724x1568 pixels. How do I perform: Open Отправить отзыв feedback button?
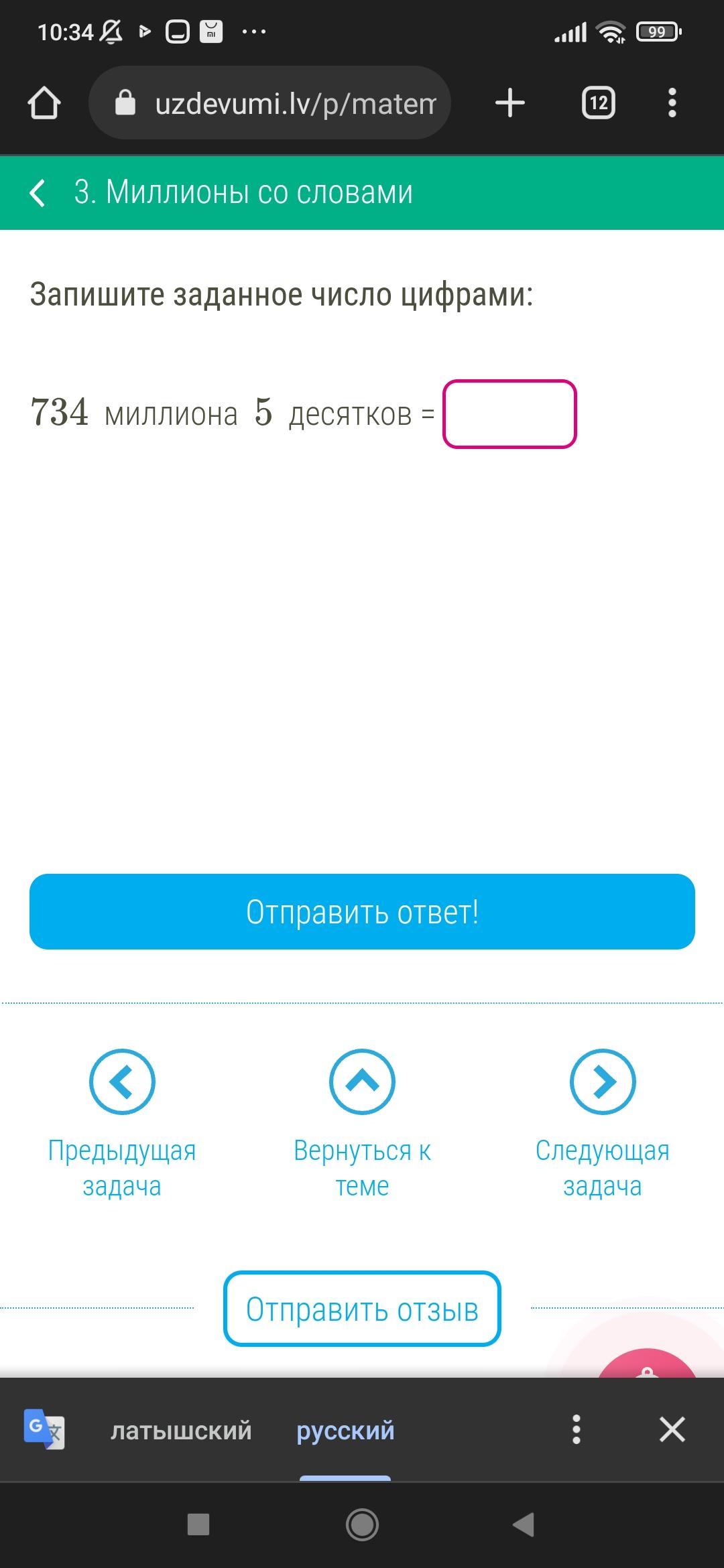click(x=362, y=1309)
